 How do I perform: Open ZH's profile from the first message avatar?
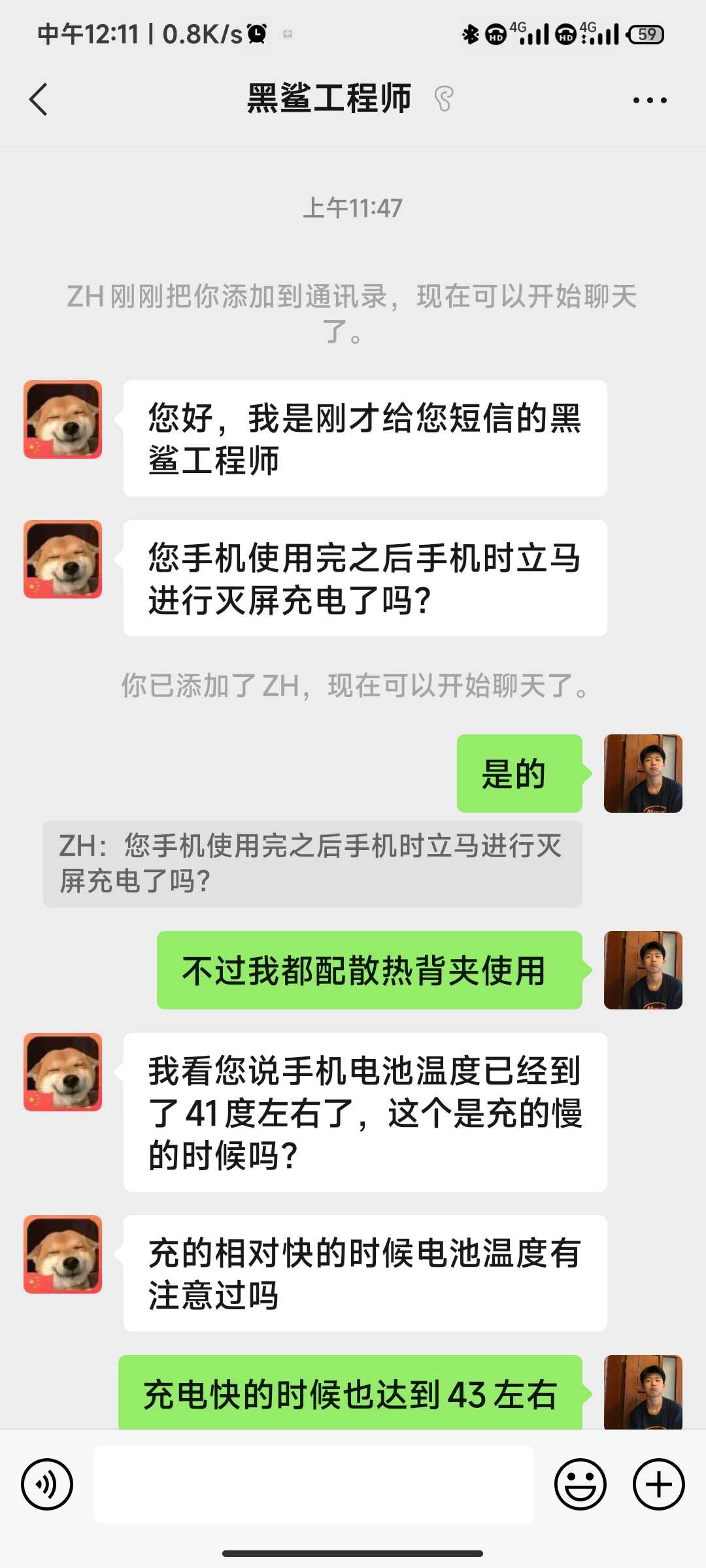63,419
